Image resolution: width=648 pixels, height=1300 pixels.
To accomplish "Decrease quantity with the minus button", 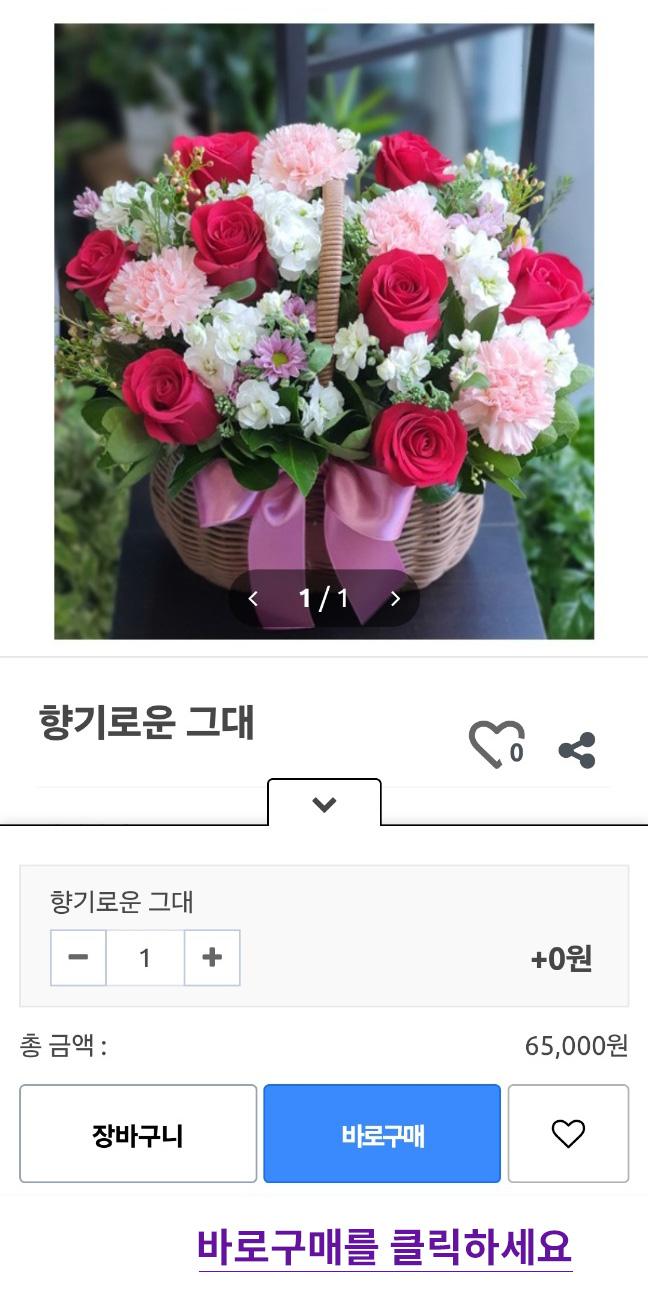I will 78,958.
